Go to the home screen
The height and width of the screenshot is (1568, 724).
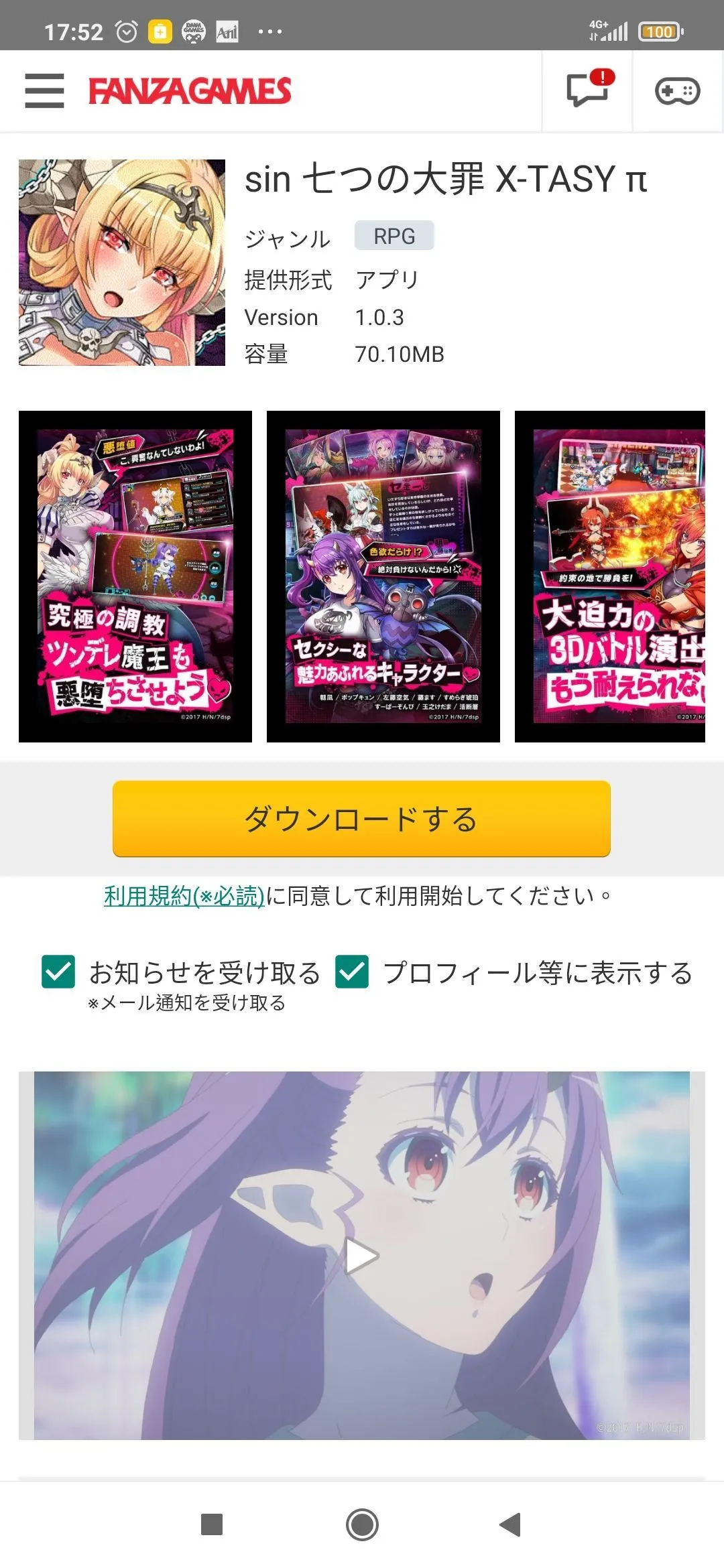[x=362, y=1524]
